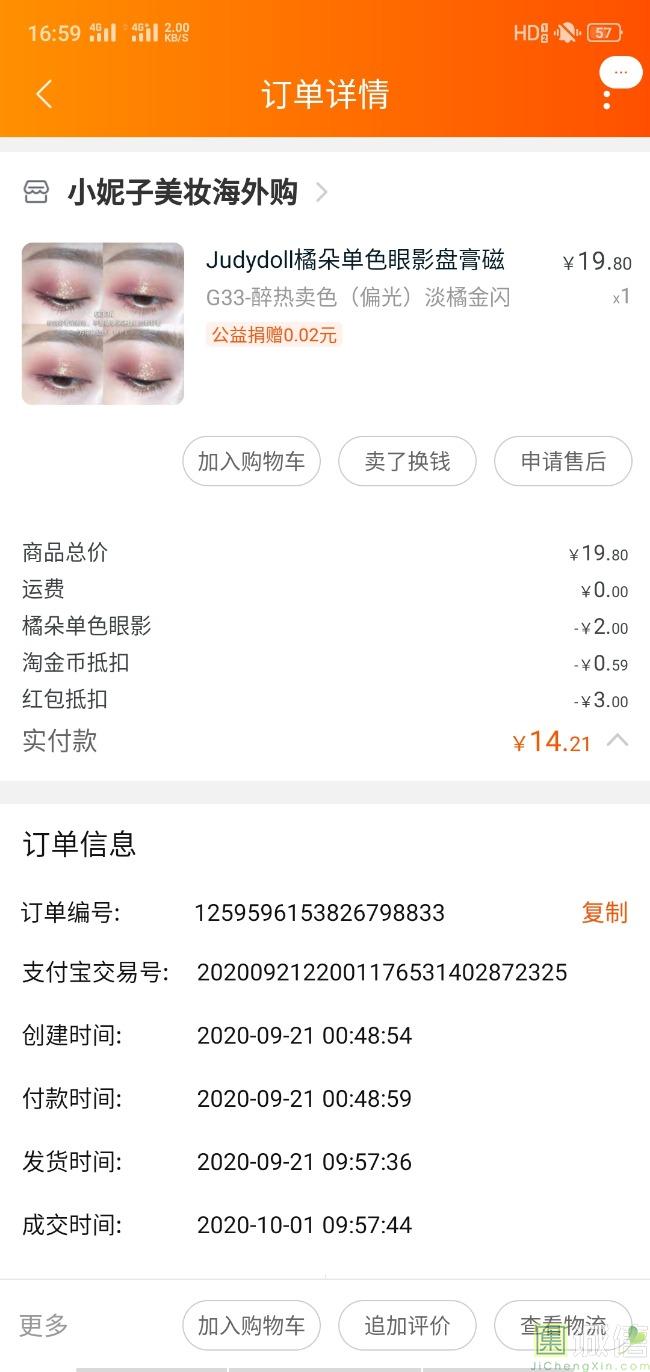Collapse the 实付款 price breakdown
The height and width of the screenshot is (1372, 650).
click(618, 741)
